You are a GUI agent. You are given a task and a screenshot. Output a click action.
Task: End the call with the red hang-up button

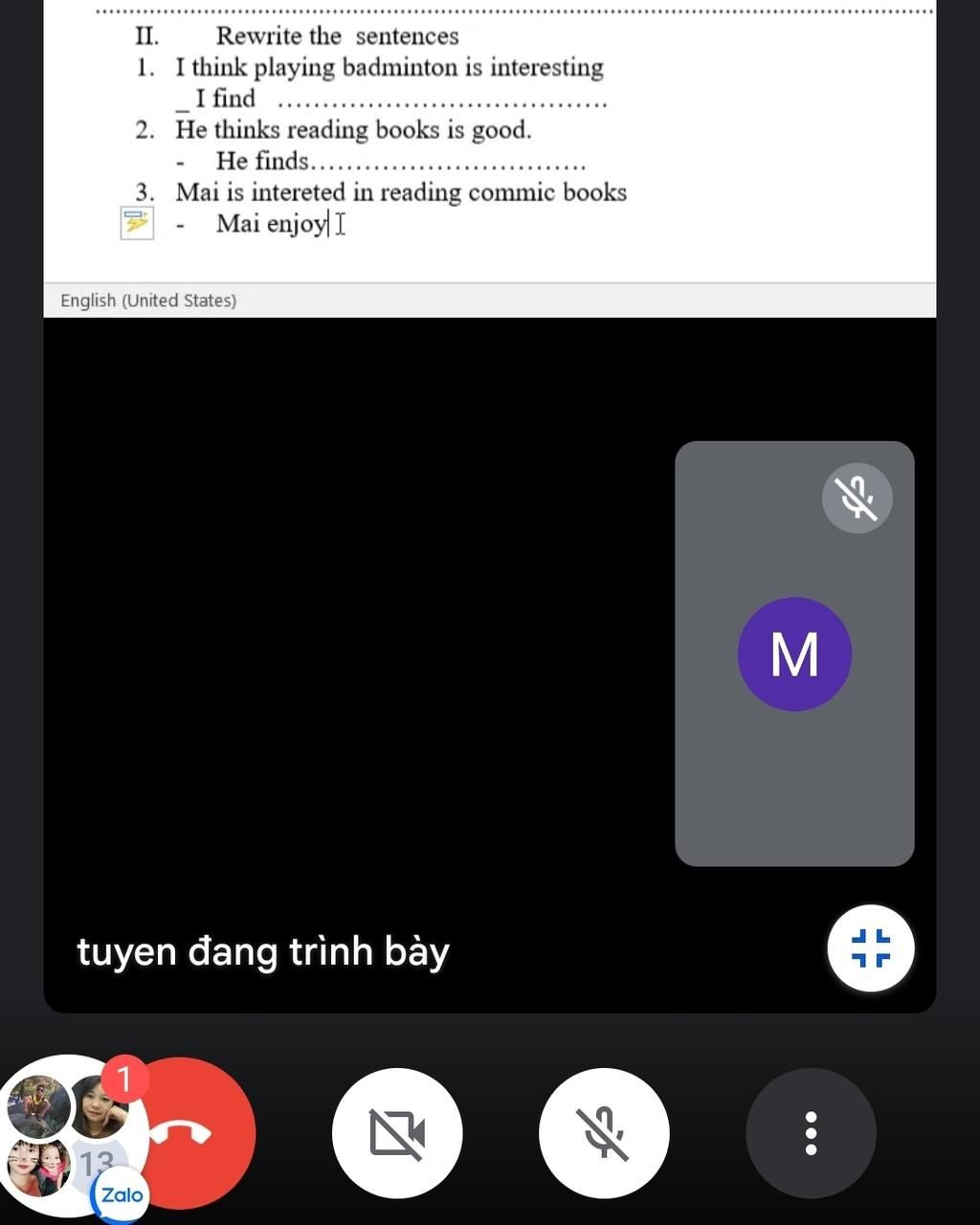(196, 1133)
